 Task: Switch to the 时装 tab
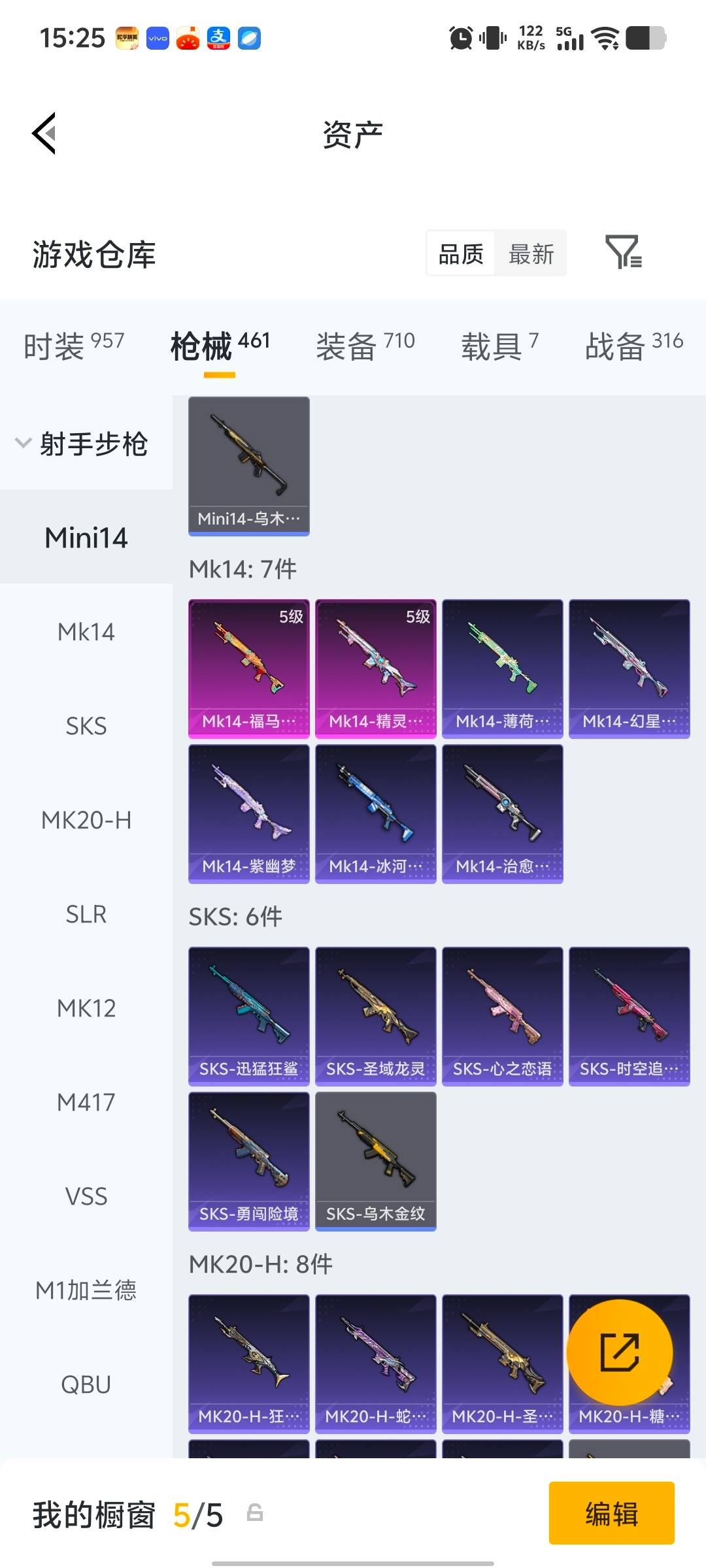coord(73,345)
